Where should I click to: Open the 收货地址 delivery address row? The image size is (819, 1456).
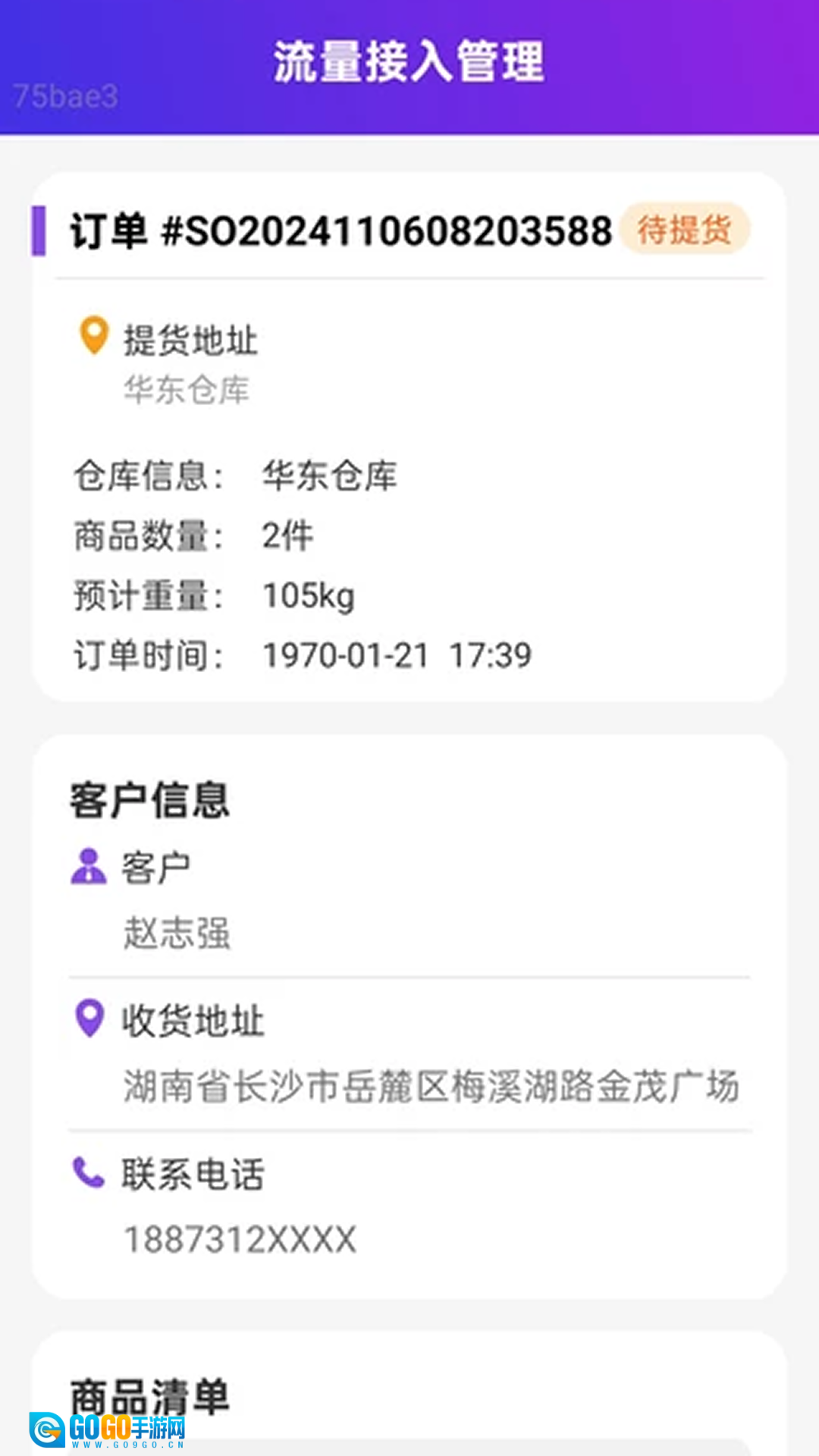(409, 1054)
